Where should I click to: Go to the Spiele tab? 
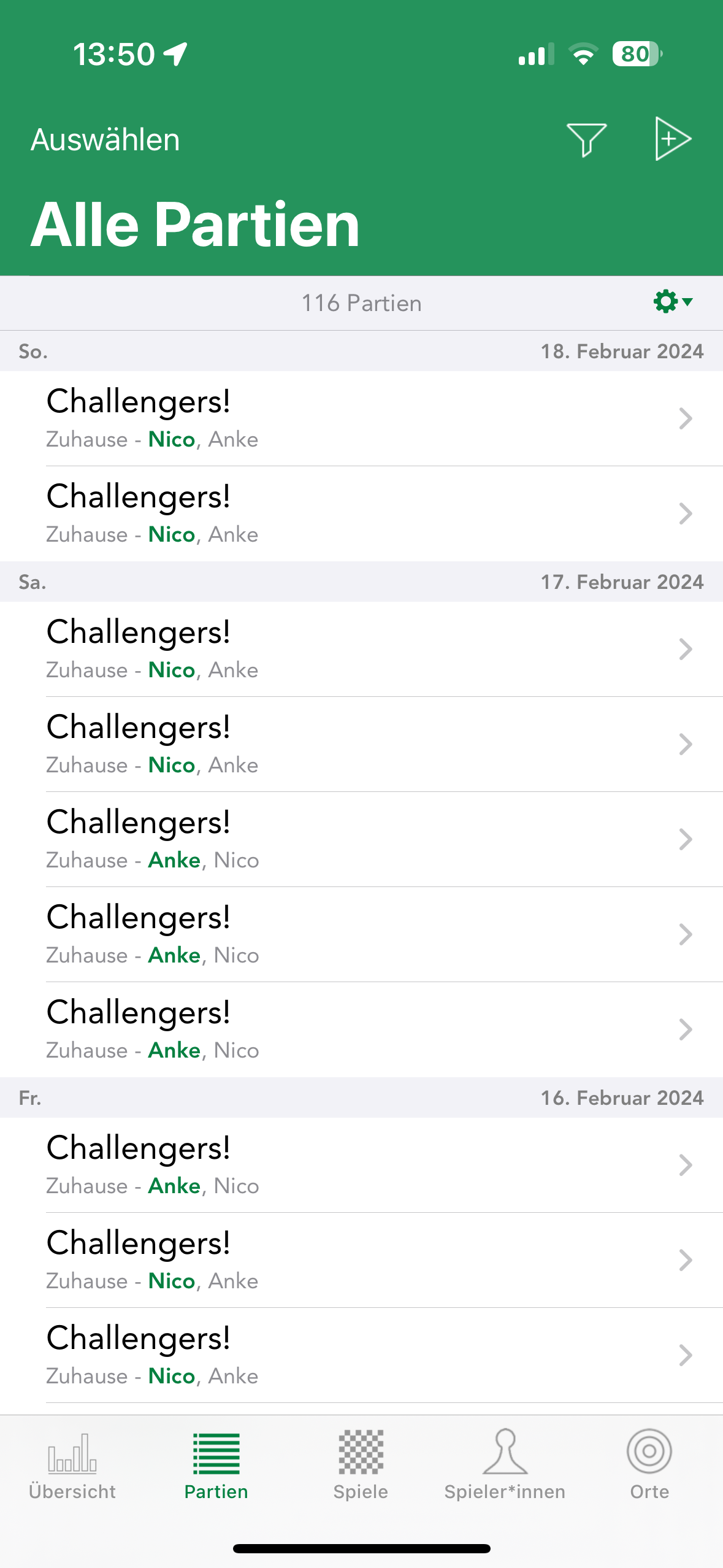click(361, 1466)
